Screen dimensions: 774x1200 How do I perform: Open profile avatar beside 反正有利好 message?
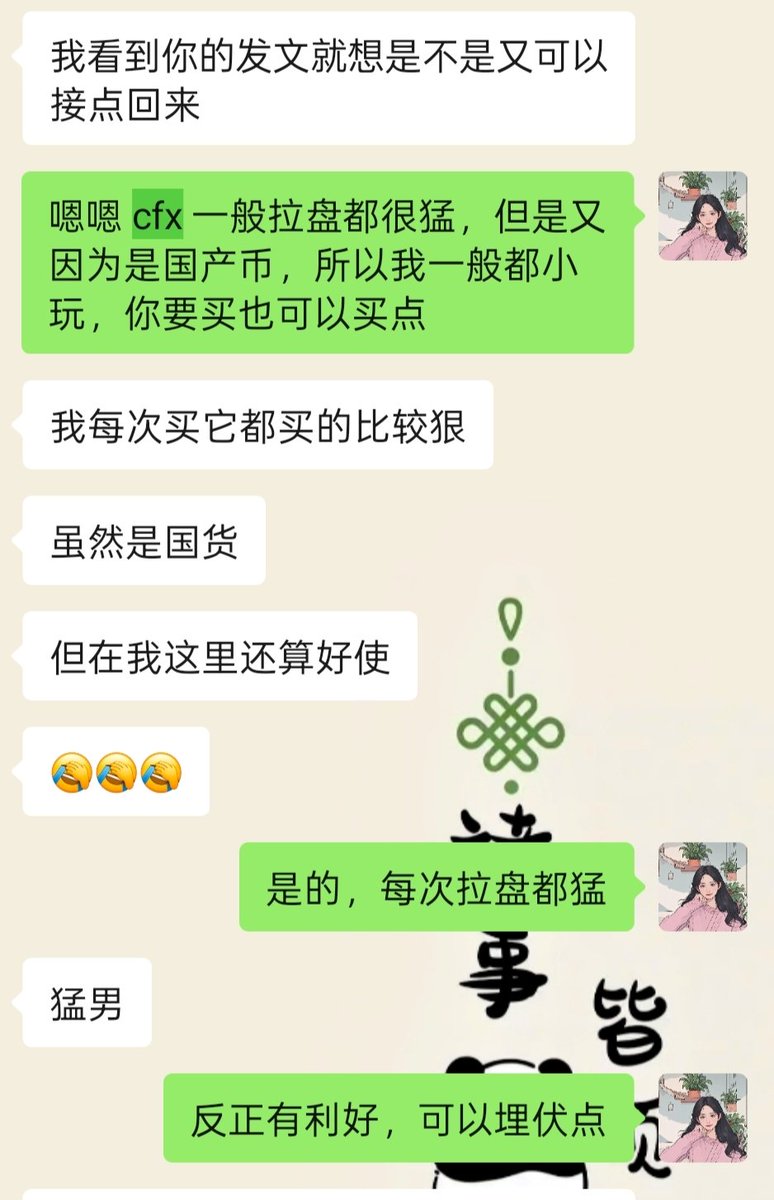point(702,1118)
